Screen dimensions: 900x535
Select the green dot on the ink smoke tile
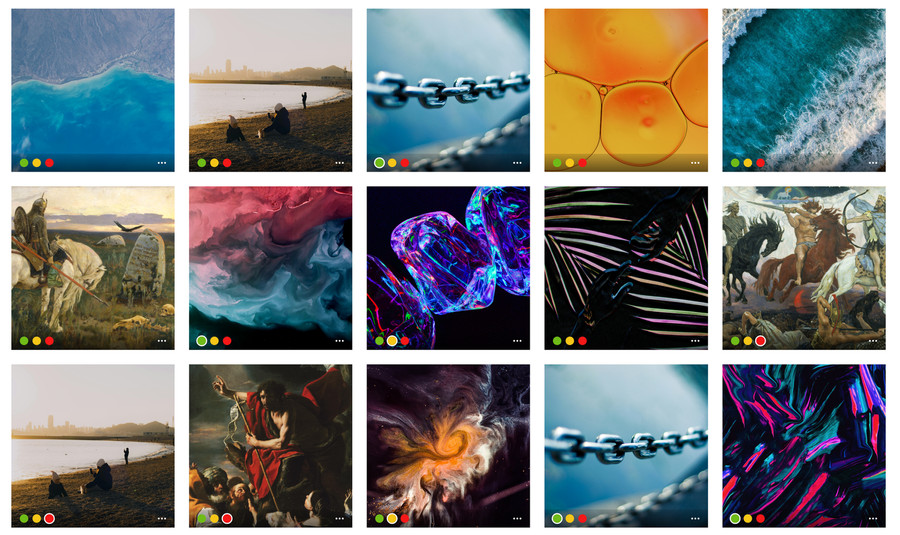tap(202, 340)
